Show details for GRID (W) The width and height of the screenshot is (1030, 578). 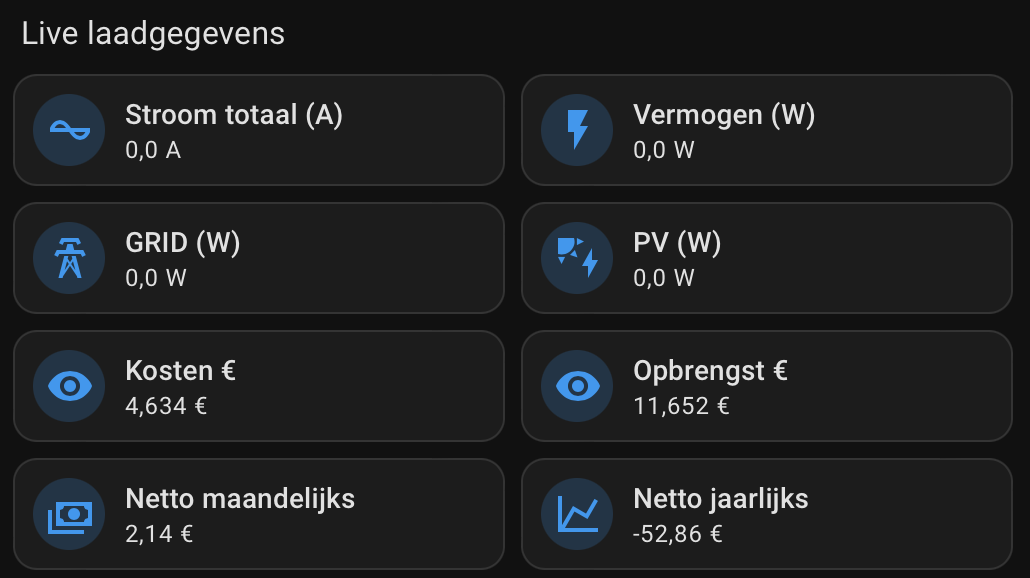(258, 258)
